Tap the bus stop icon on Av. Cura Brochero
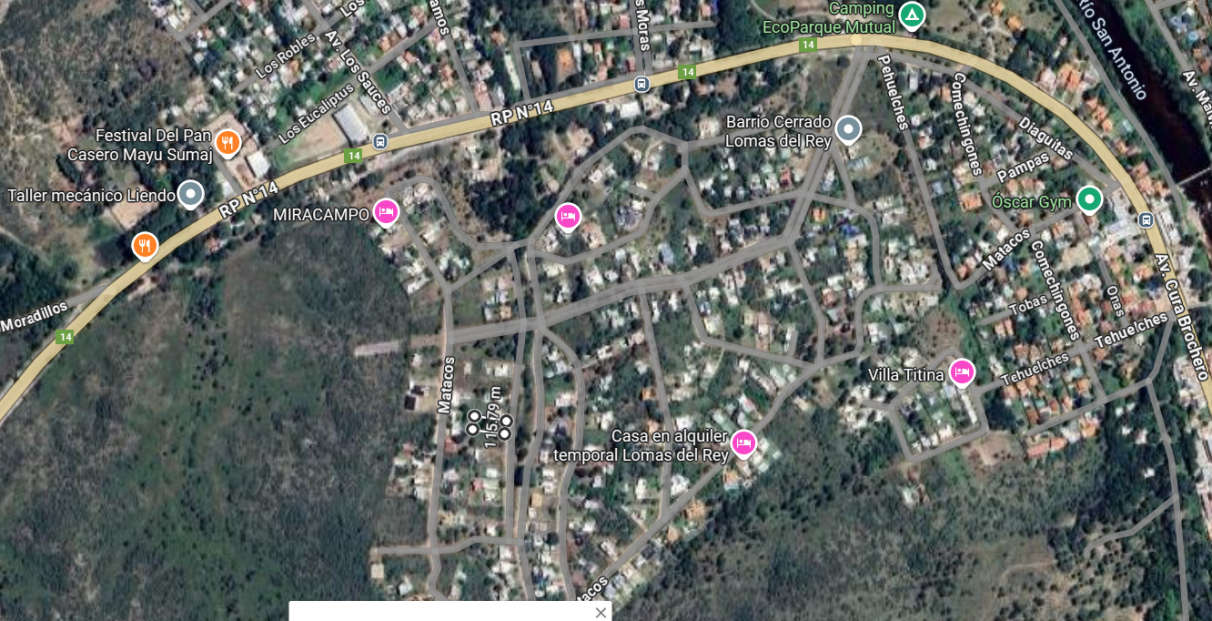The width and height of the screenshot is (1212, 621). (x=1146, y=219)
